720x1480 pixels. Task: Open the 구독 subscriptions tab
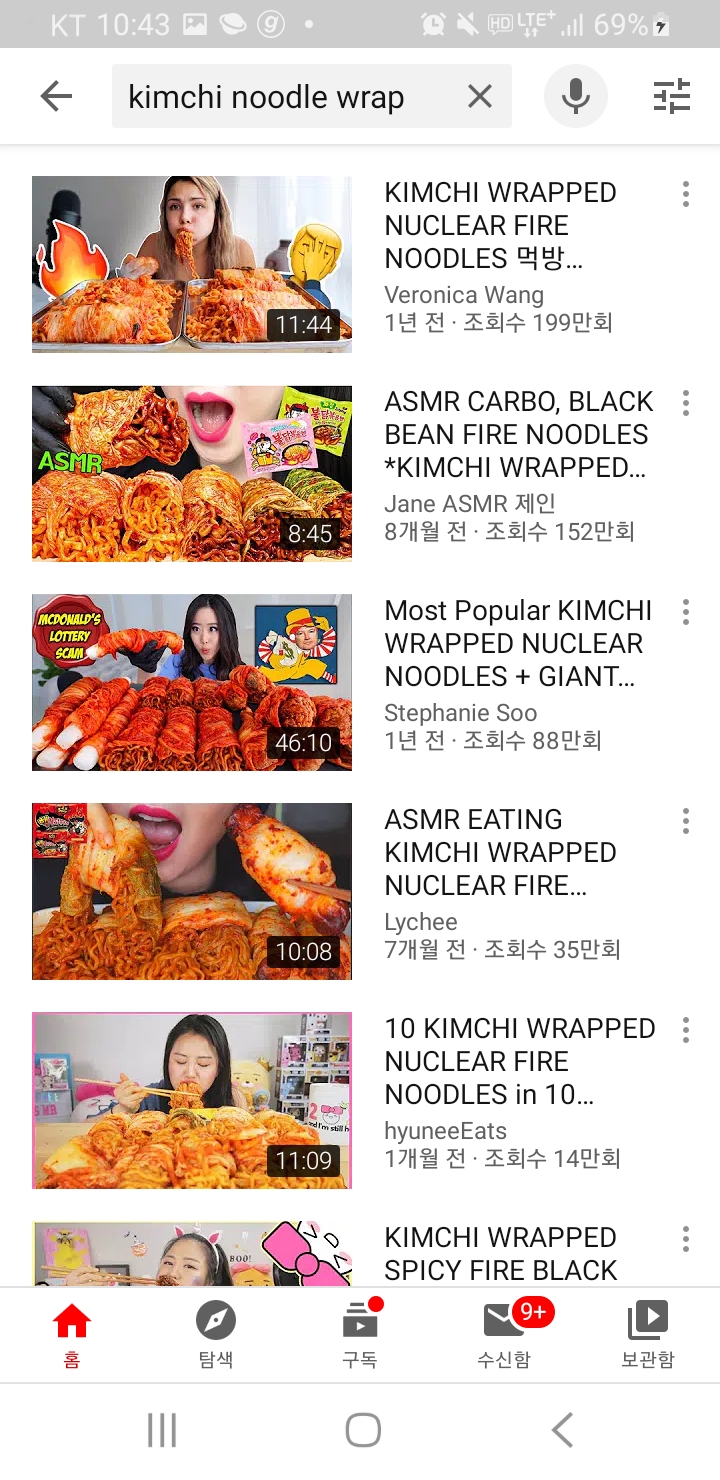(x=360, y=1335)
